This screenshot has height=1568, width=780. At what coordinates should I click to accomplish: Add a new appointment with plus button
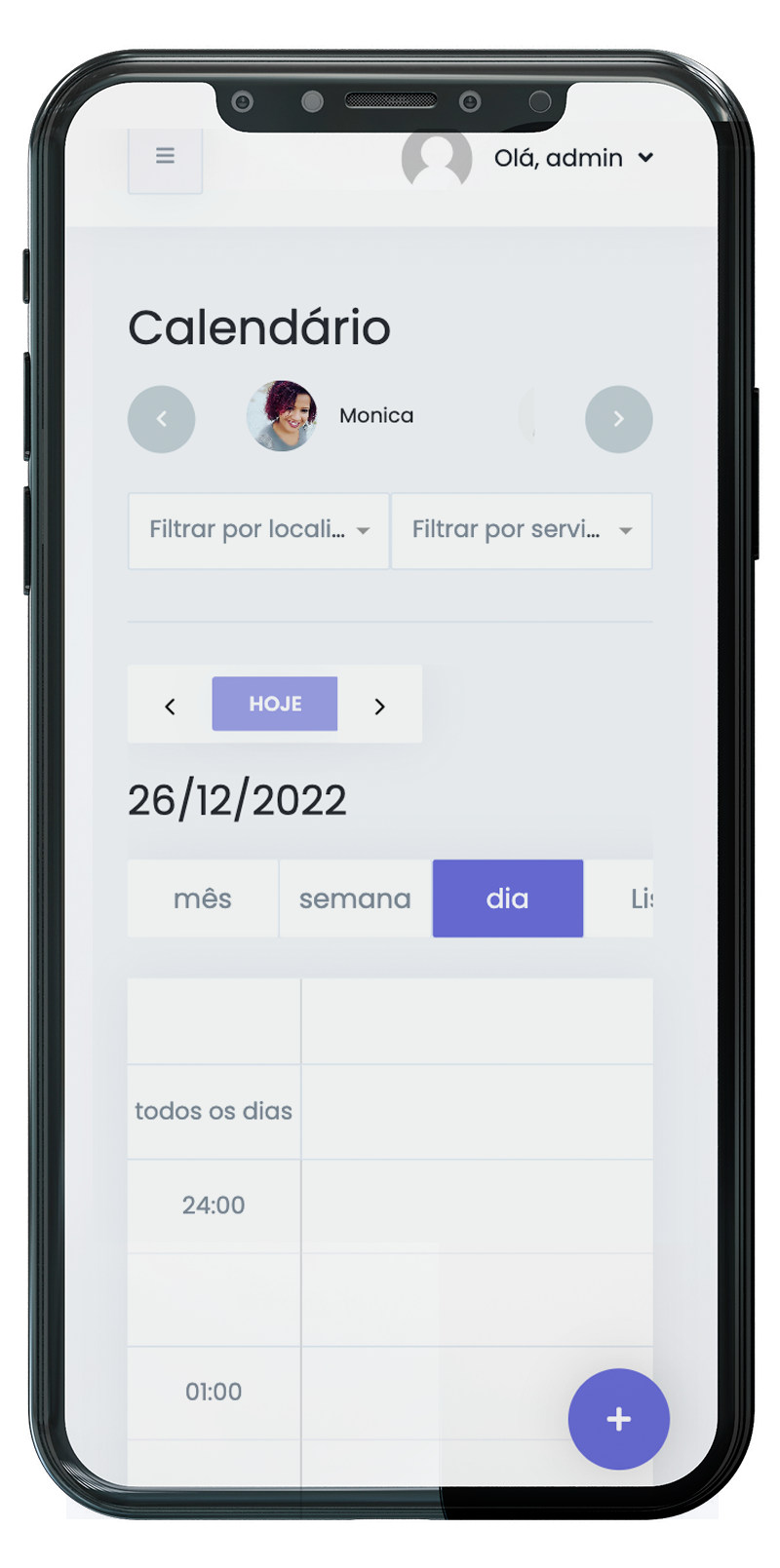(x=619, y=1419)
